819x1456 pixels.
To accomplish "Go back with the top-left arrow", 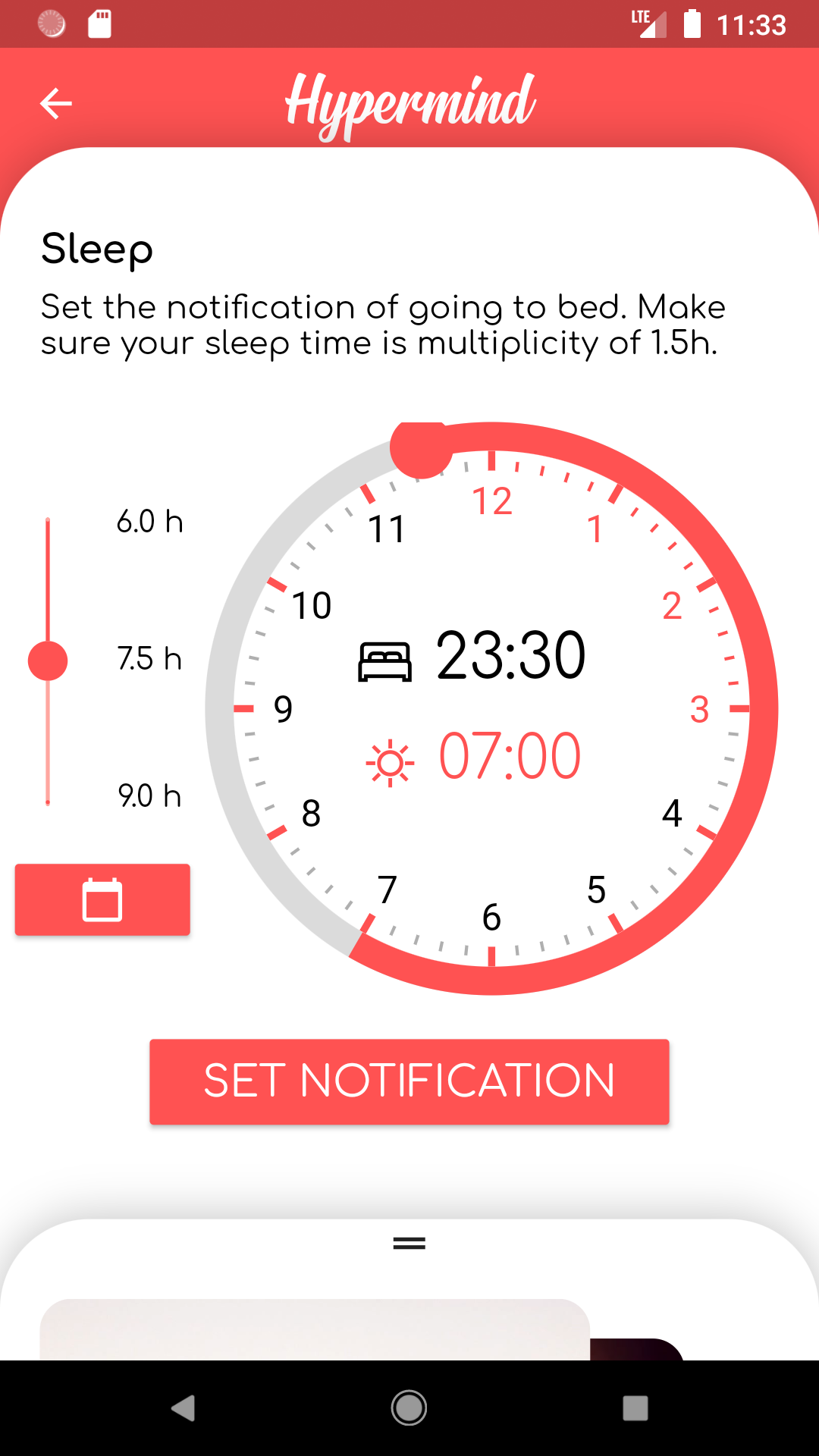I will pos(55,104).
